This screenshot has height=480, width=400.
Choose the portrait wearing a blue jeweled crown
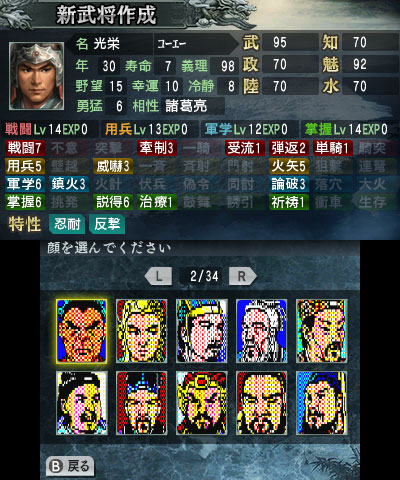click(x=142, y=403)
